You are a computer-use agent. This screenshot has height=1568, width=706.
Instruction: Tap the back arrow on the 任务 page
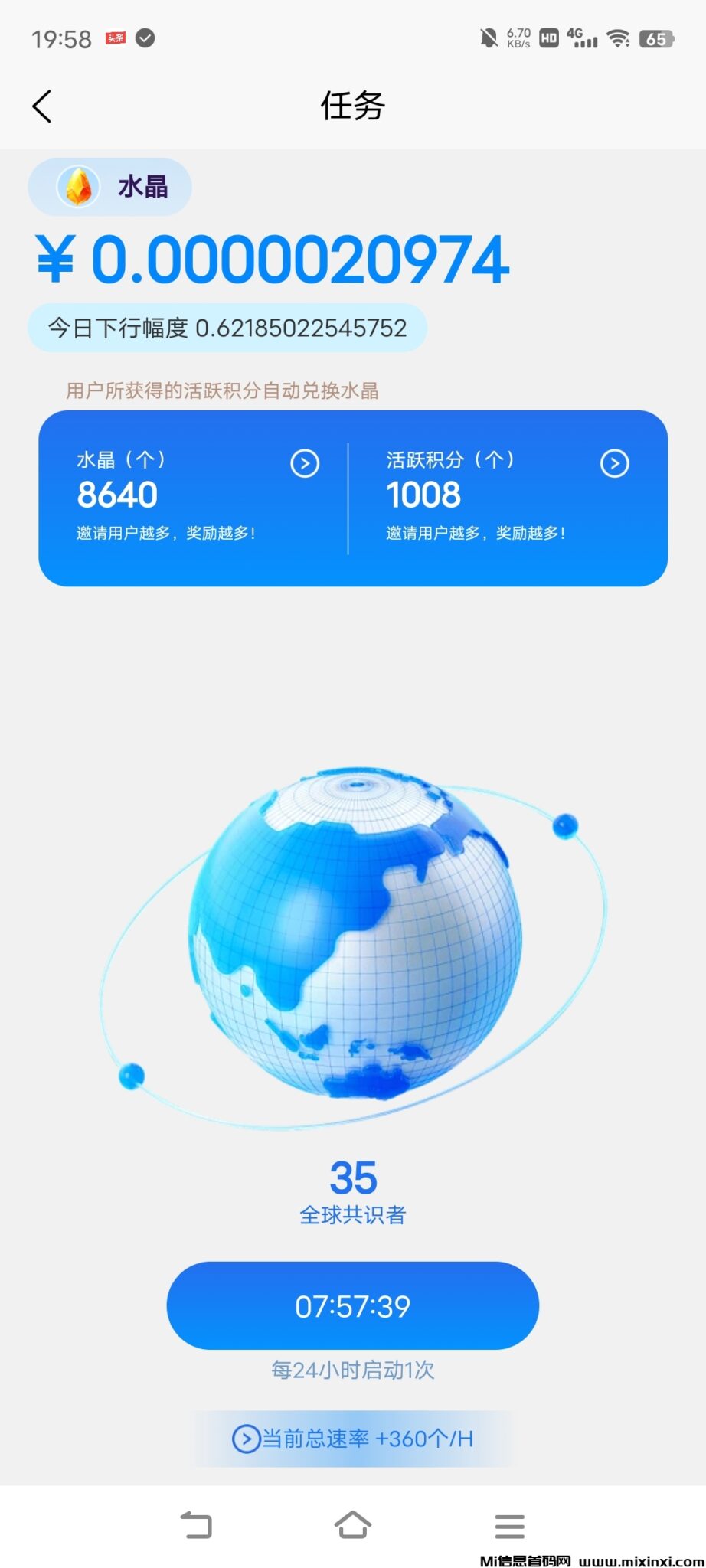point(42,106)
